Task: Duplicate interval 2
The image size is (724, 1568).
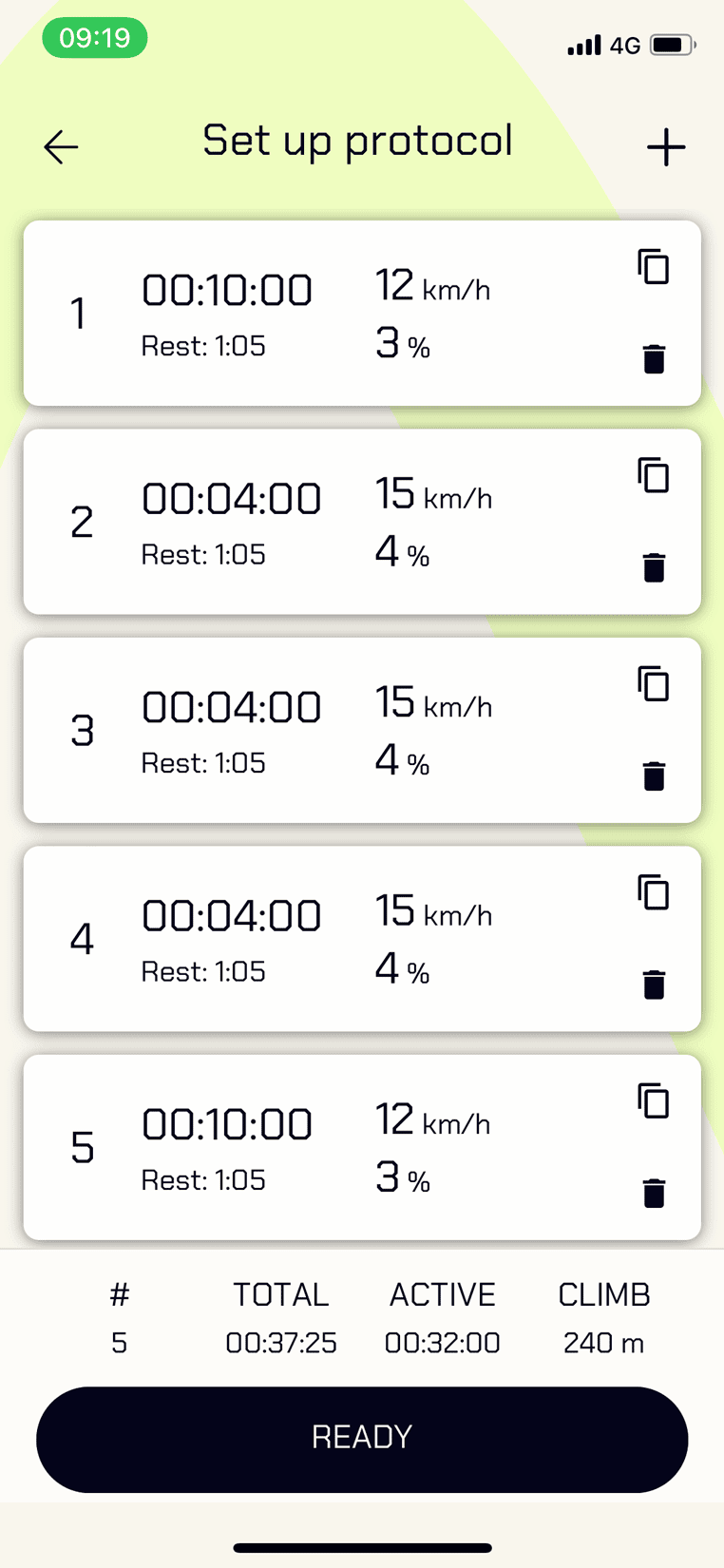Action: click(654, 475)
